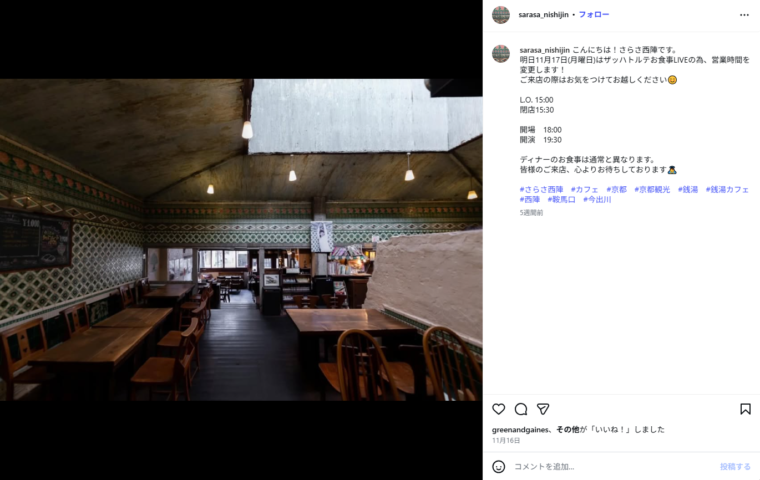This screenshot has width=760, height=480.
Task: Open the #今出川 hashtag
Action: [597, 199]
